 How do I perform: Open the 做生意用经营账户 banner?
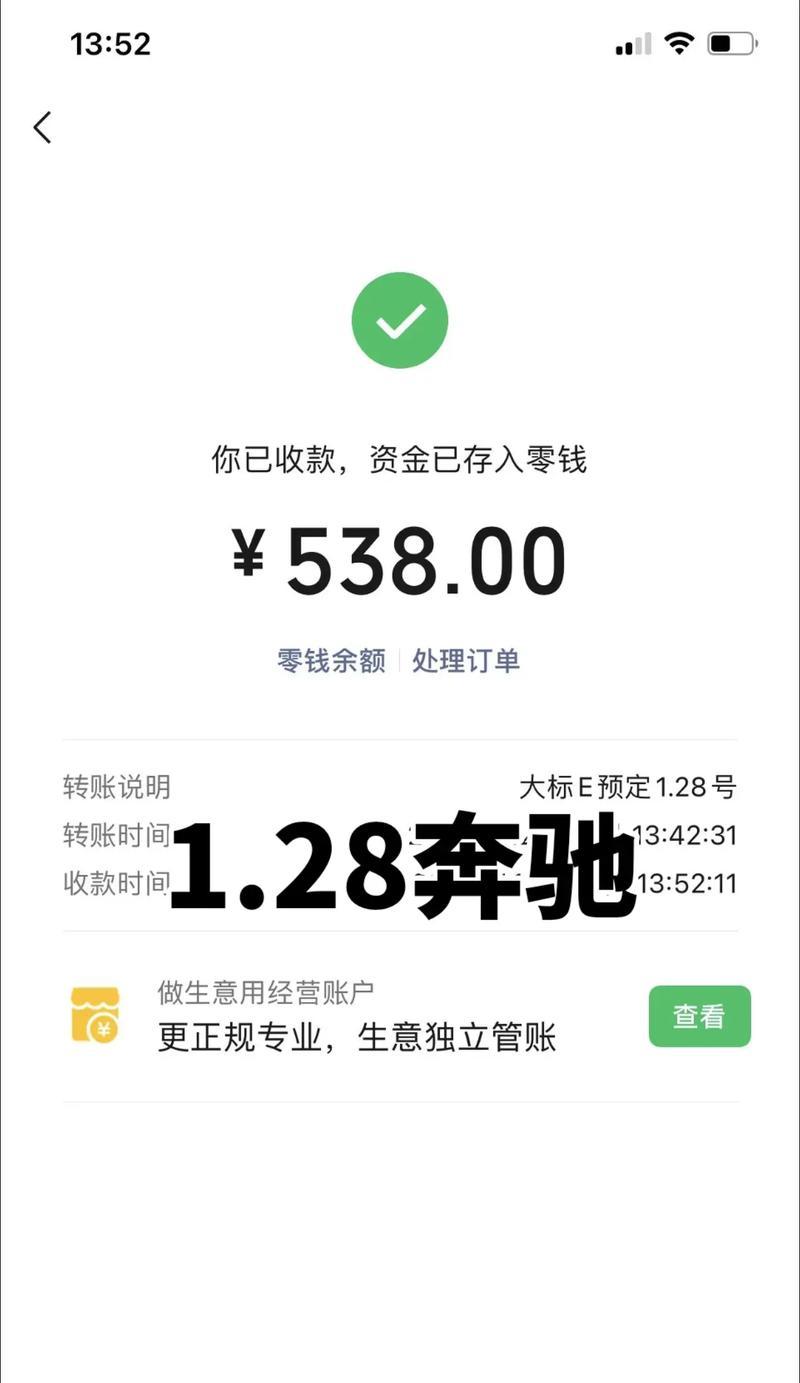[x=356, y=1017]
